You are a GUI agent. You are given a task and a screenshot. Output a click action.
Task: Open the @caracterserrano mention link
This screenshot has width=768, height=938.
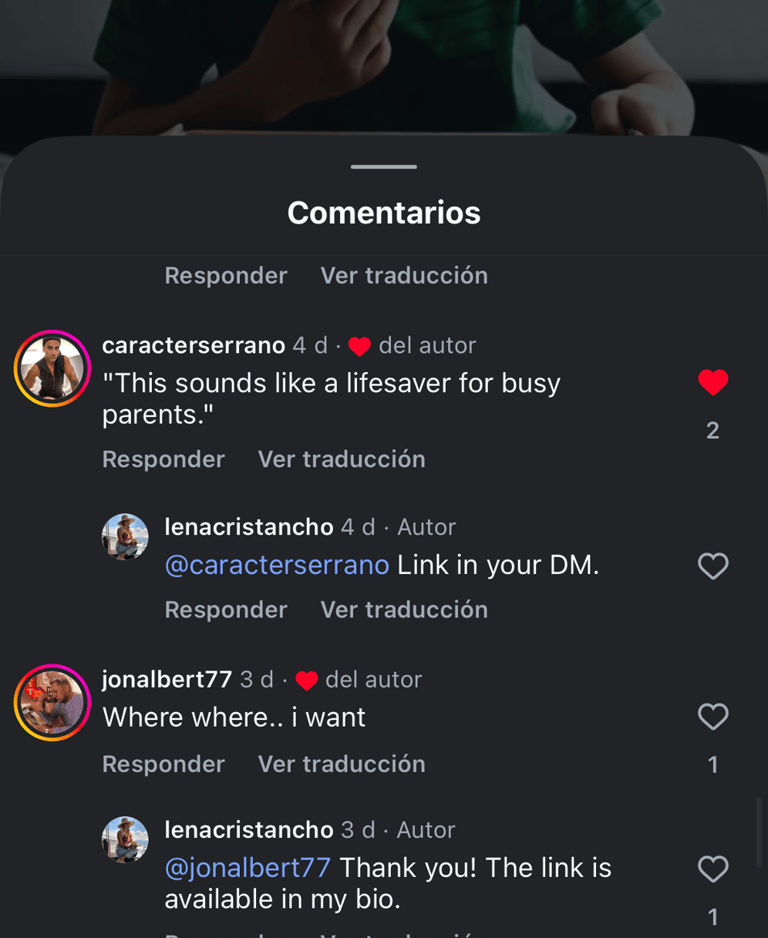click(x=276, y=565)
